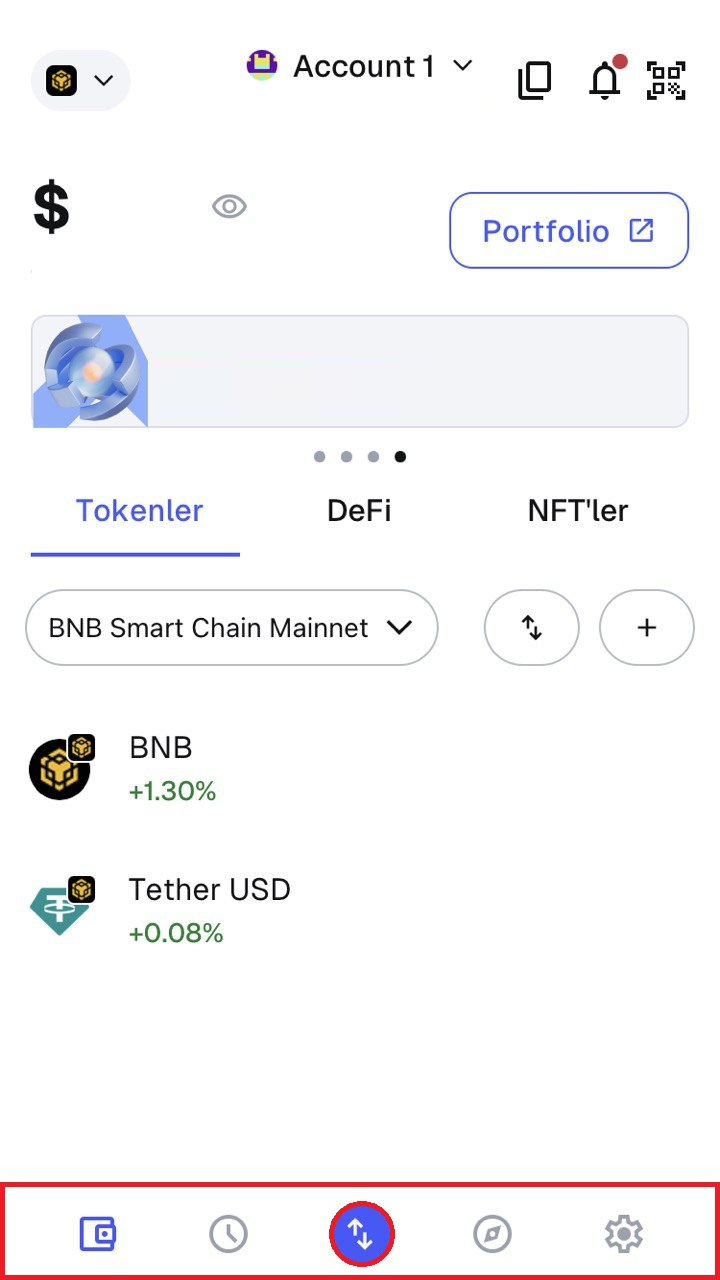Expand the BNB Smart Chain Mainnet dropdown
This screenshot has height=1280, width=720.
pyautogui.click(x=231, y=628)
